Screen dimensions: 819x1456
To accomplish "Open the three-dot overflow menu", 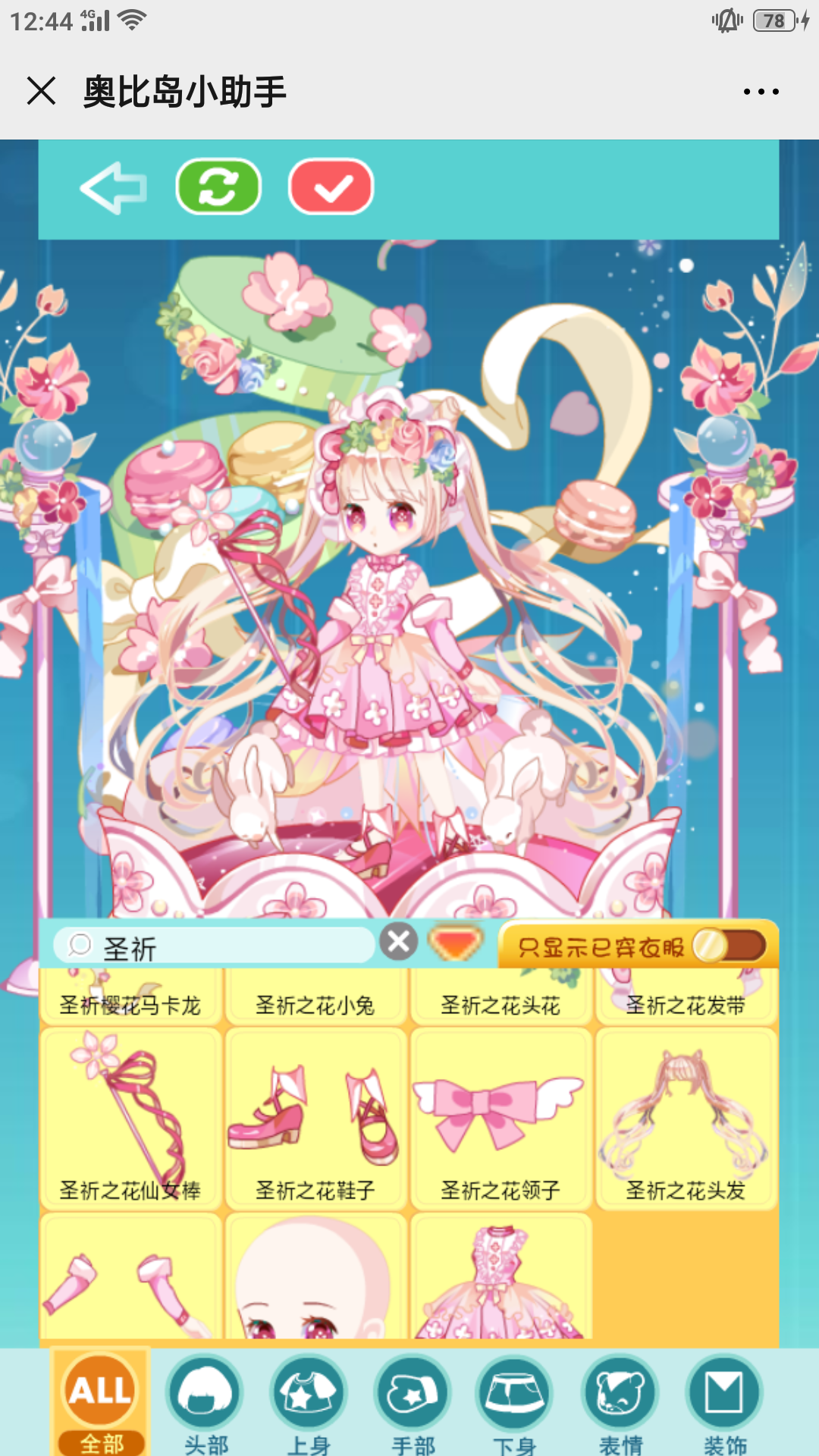I will [x=761, y=92].
